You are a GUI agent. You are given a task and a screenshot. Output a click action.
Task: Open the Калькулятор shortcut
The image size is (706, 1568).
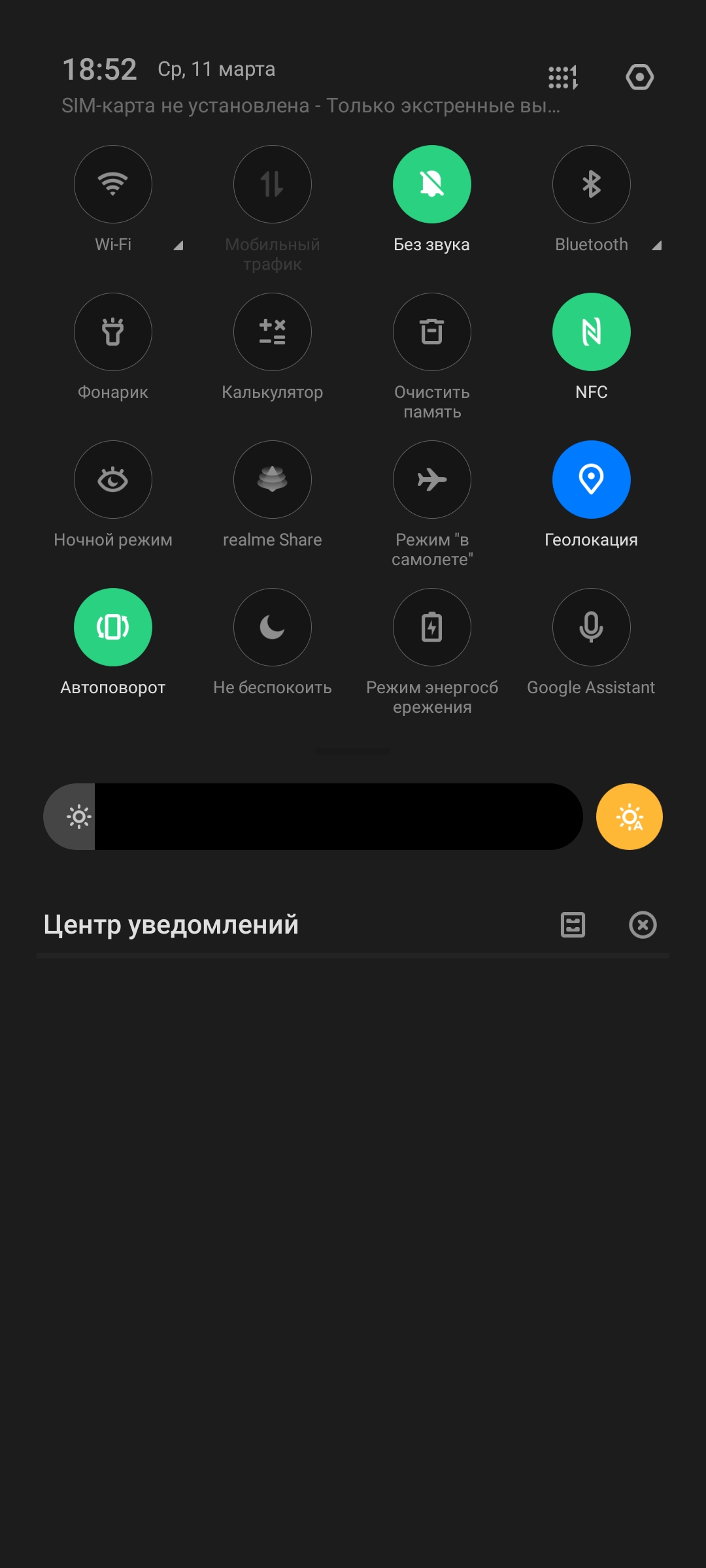point(273,332)
